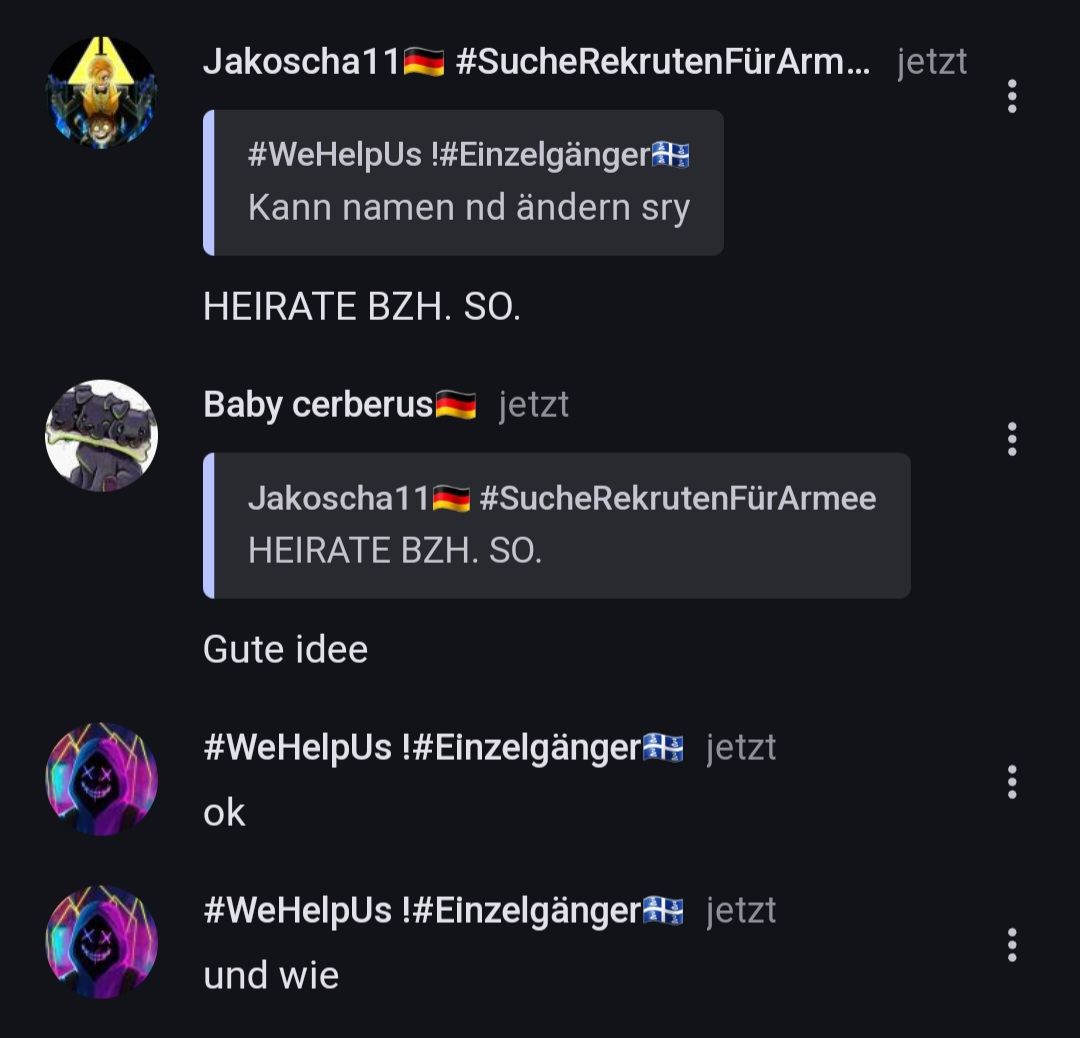Open options for the "und wie" message
This screenshot has width=1080, height=1038.
pyautogui.click(x=1012, y=945)
